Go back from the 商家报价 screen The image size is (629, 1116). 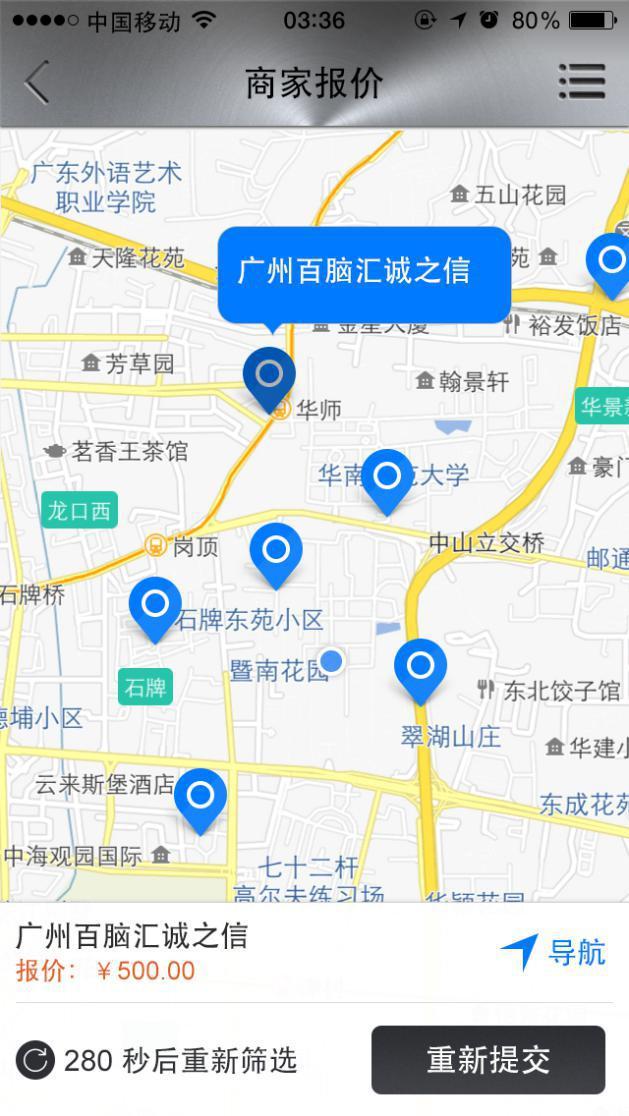pos(37,81)
